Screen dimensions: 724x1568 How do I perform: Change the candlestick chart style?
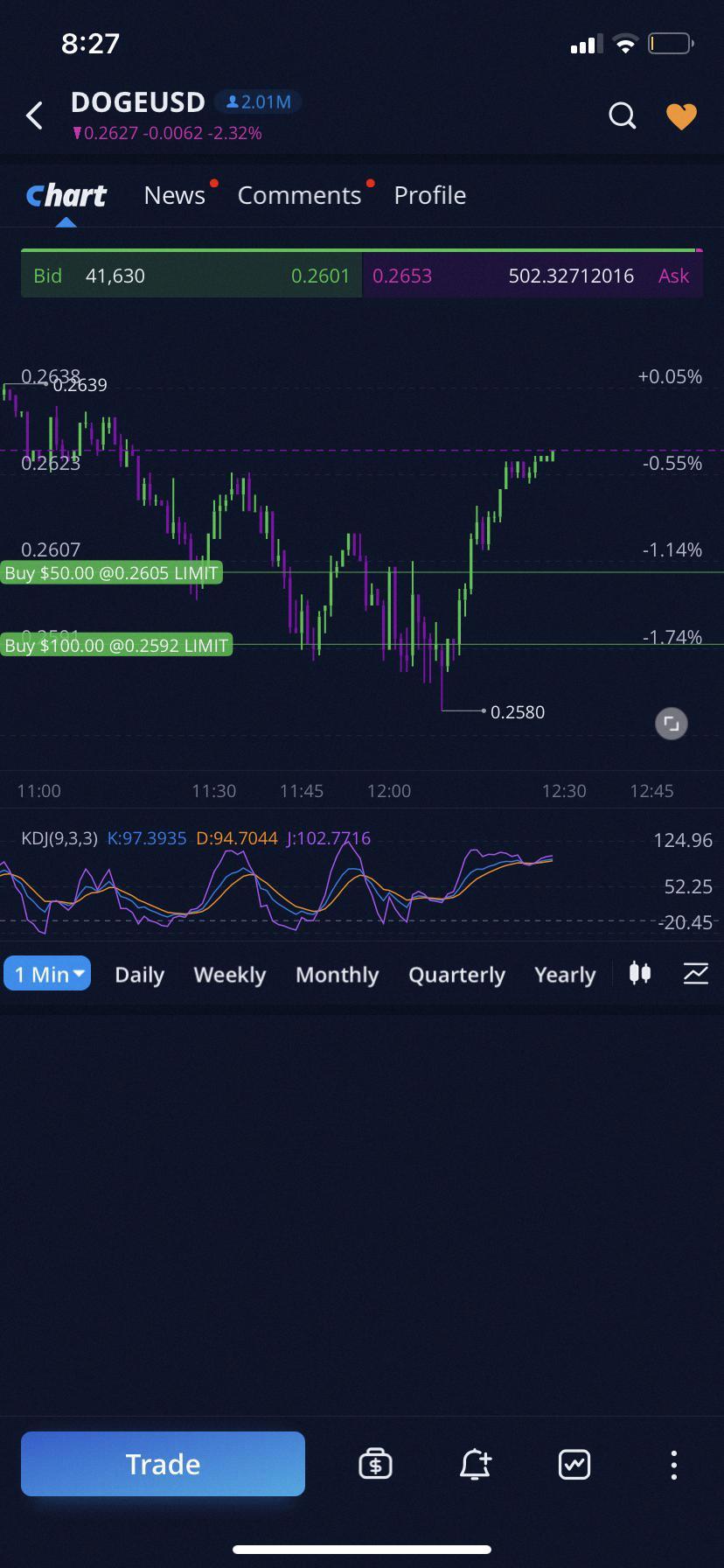(x=640, y=973)
